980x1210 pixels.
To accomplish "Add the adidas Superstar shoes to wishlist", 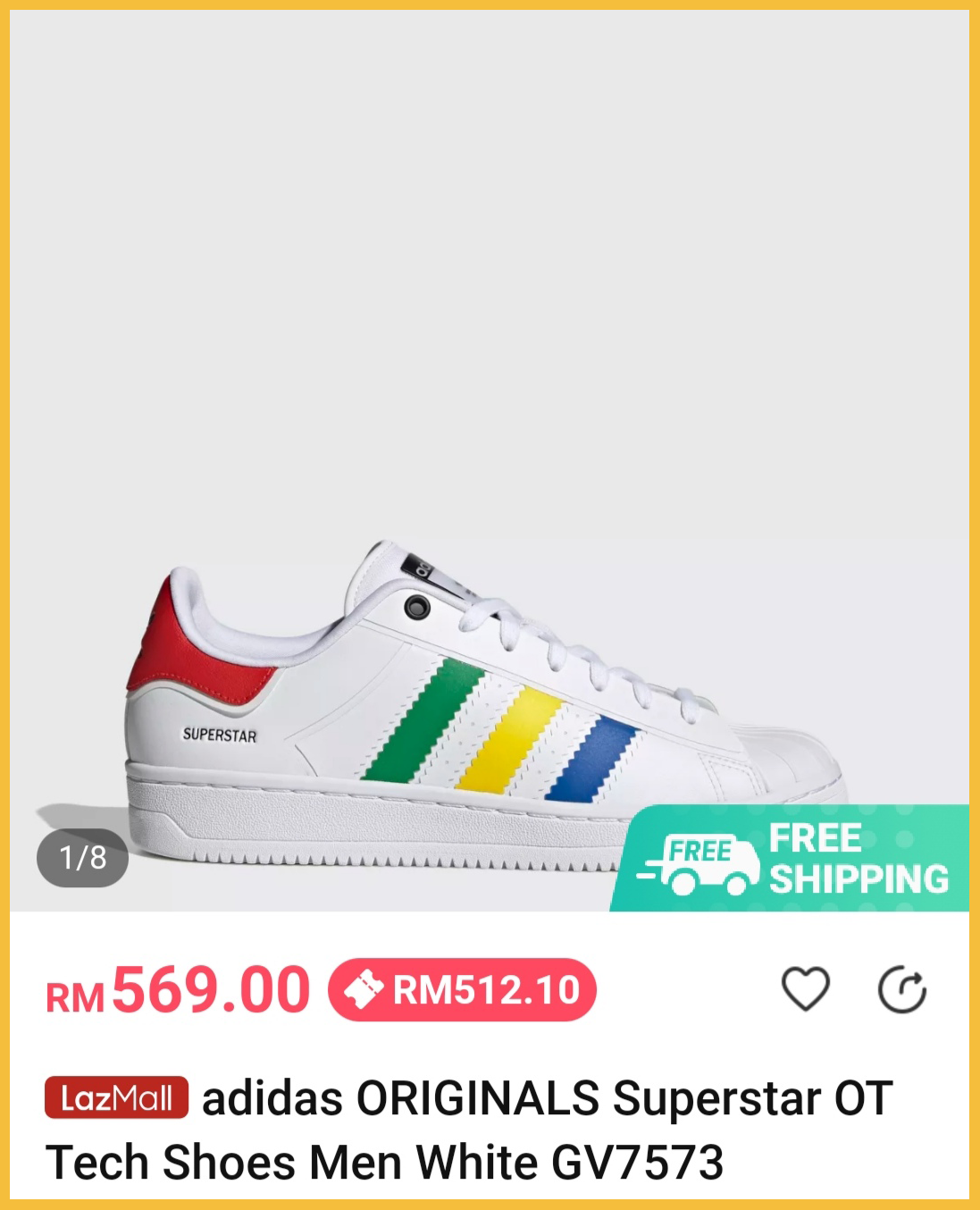I will 805,989.
